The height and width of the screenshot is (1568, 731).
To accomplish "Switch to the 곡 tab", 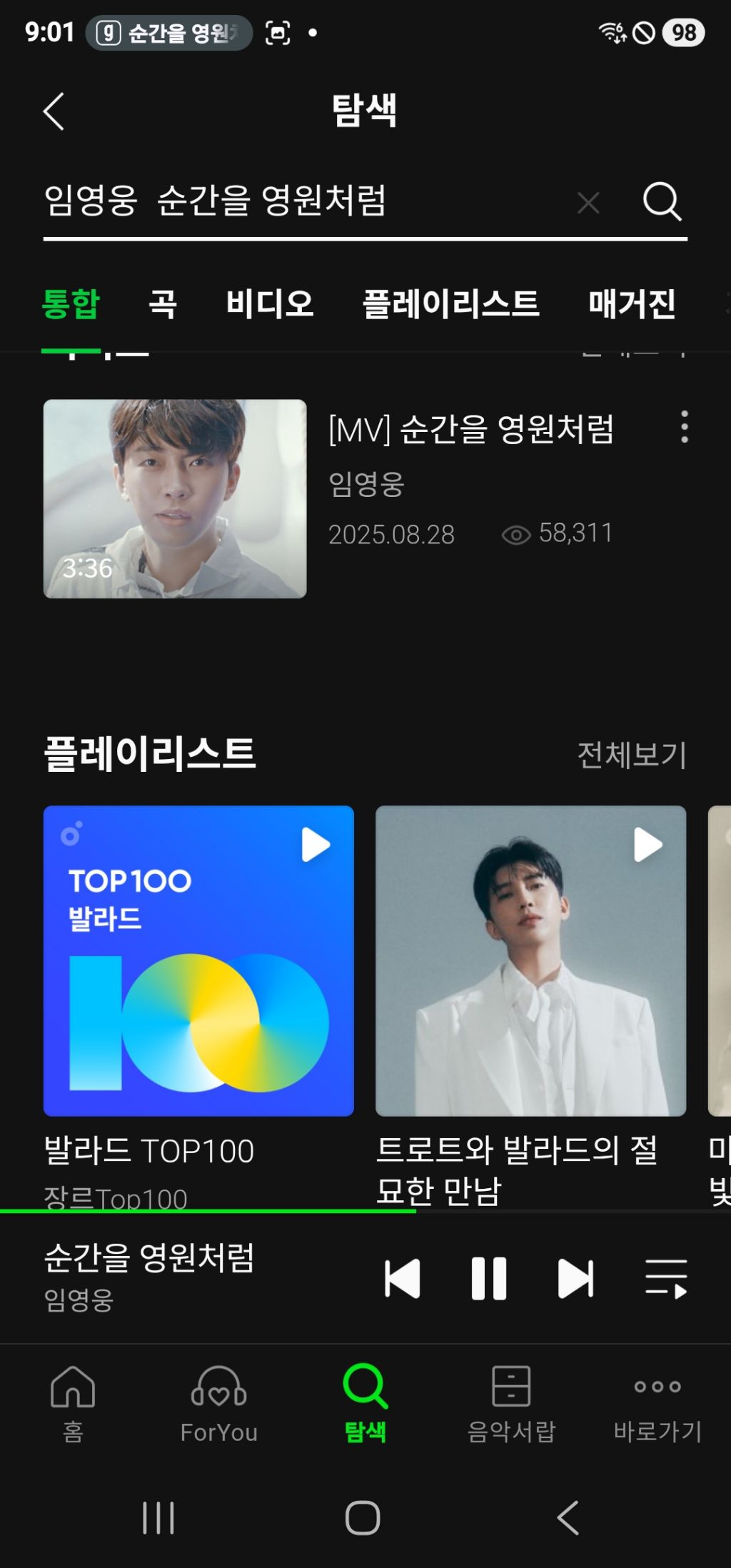I will click(x=163, y=304).
